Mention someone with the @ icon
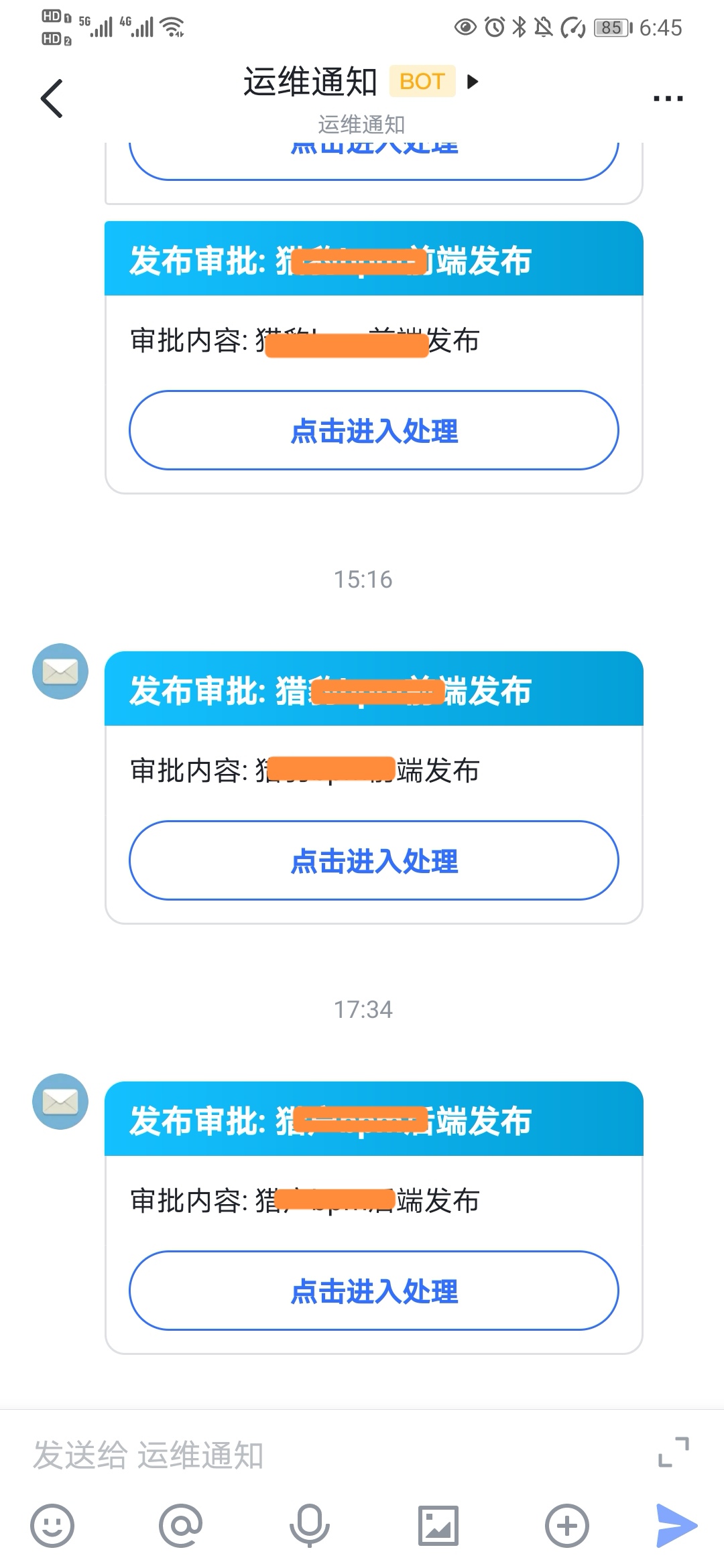The width and height of the screenshot is (724, 1568). click(x=180, y=1526)
